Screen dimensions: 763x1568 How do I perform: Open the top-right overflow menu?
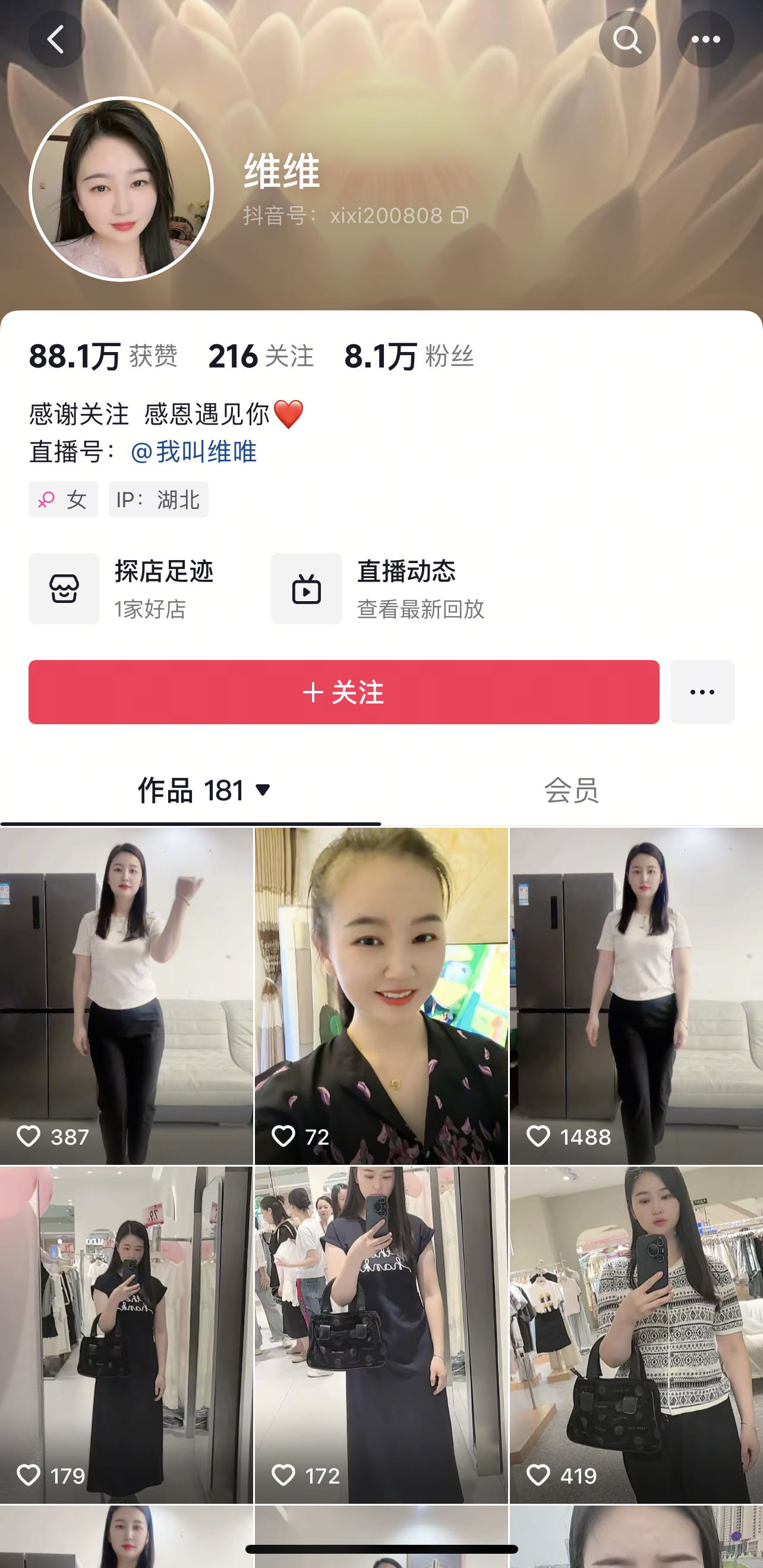[705, 40]
